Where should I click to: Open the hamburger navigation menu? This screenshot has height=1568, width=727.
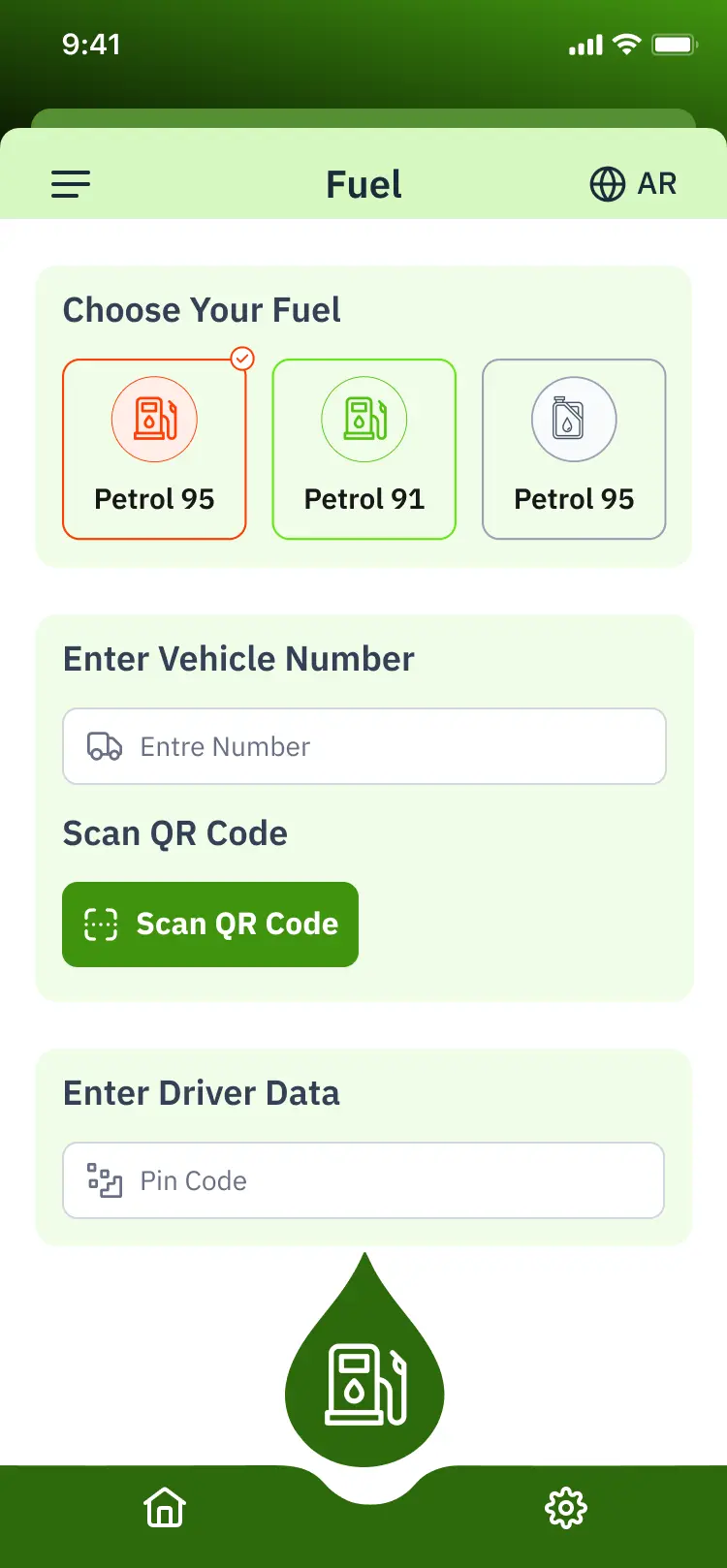[70, 184]
